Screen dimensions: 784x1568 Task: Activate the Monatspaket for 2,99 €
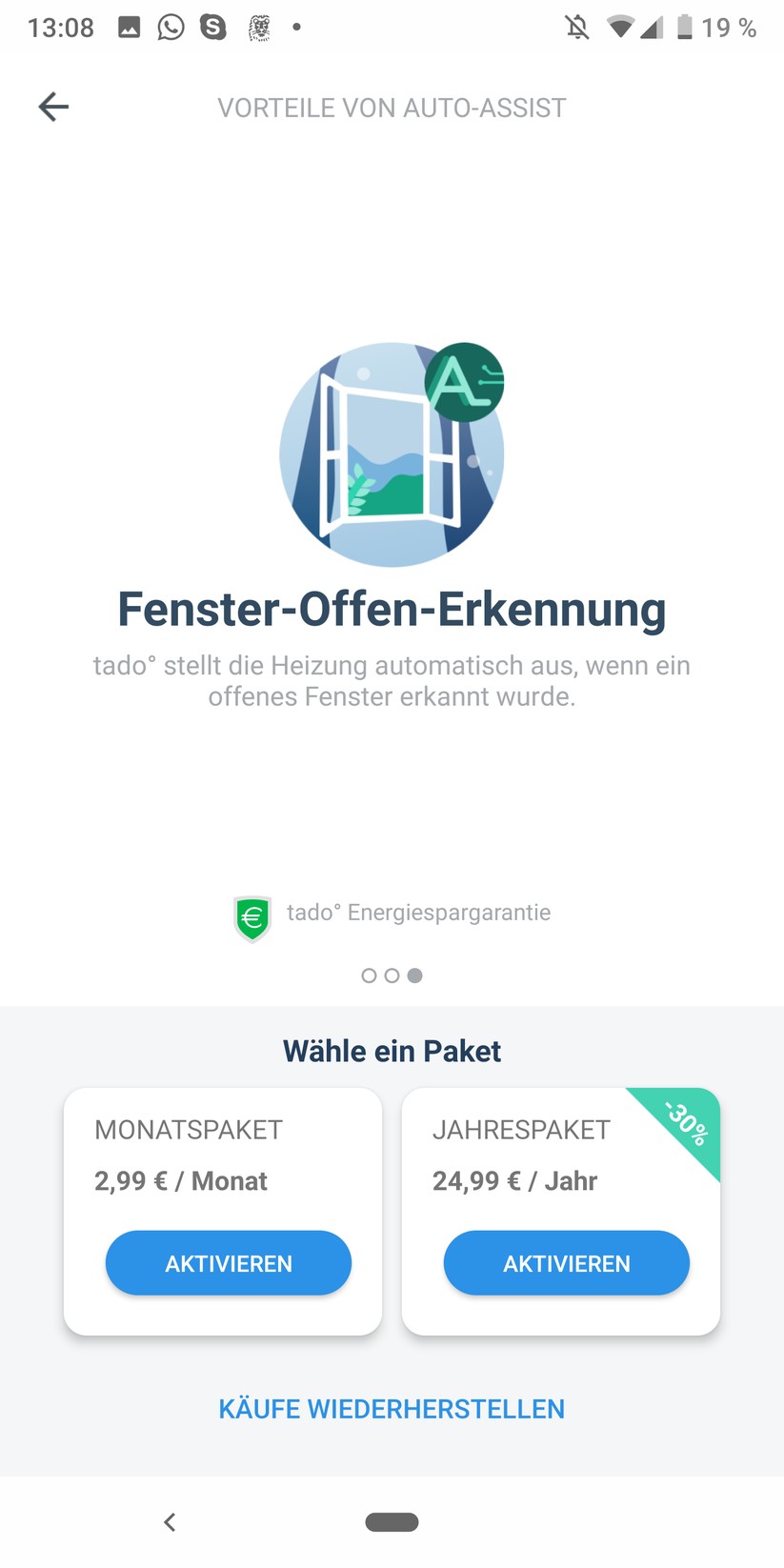228,1263
